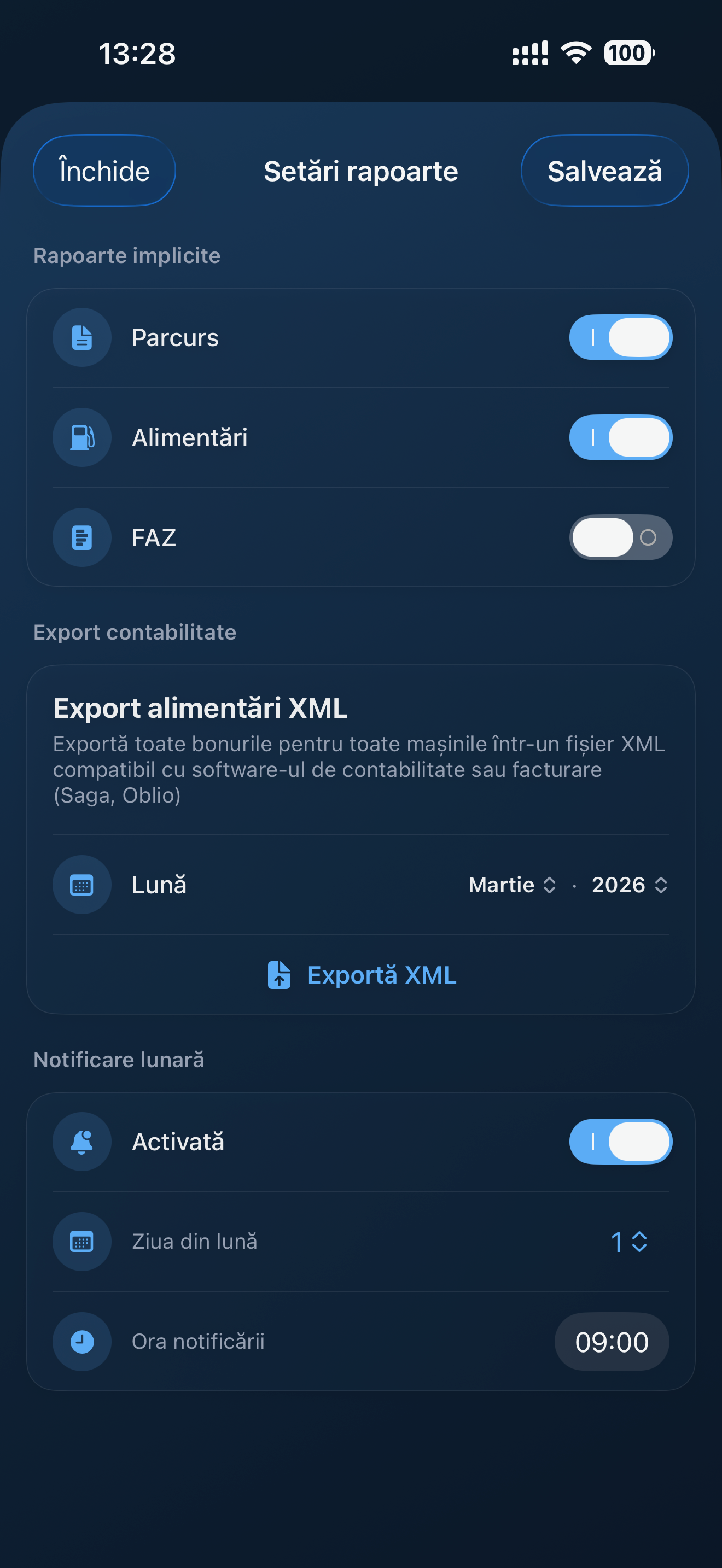Set the notification time 09:00
Viewport: 722px width, 1568px height.
click(611, 1342)
